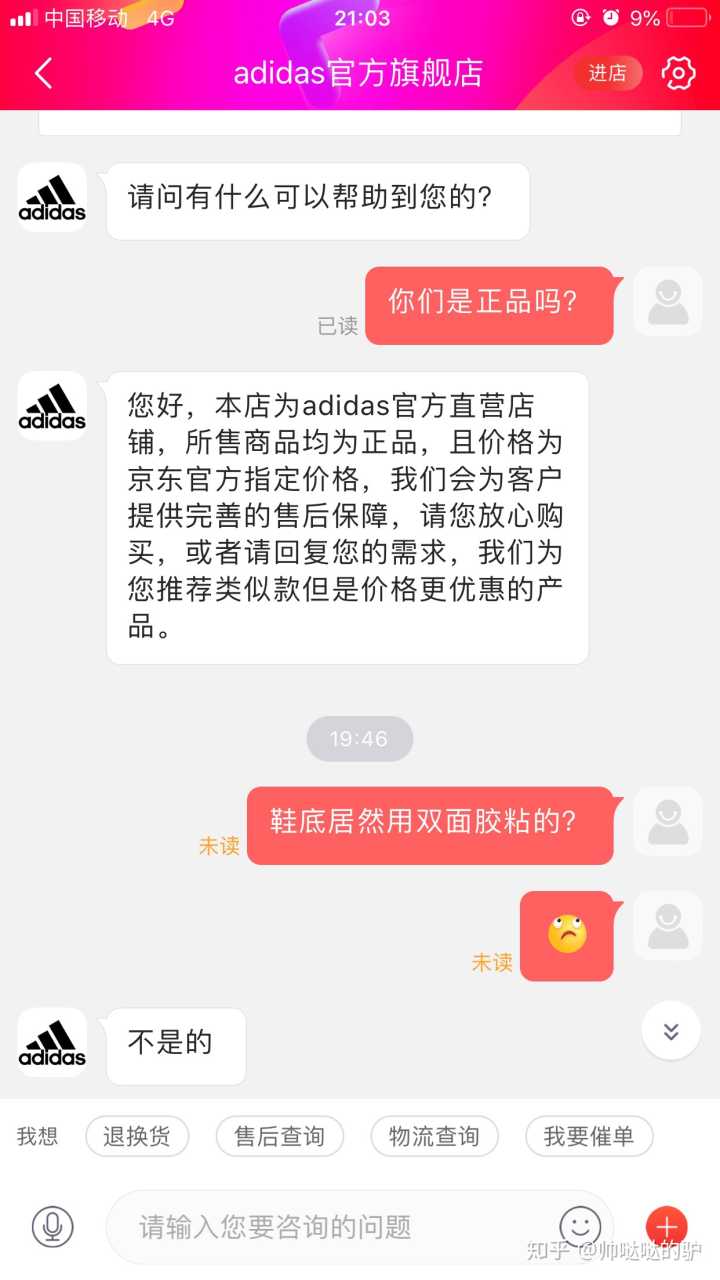
Task: Tap the 进店 button to enter the store
Action: (607, 73)
